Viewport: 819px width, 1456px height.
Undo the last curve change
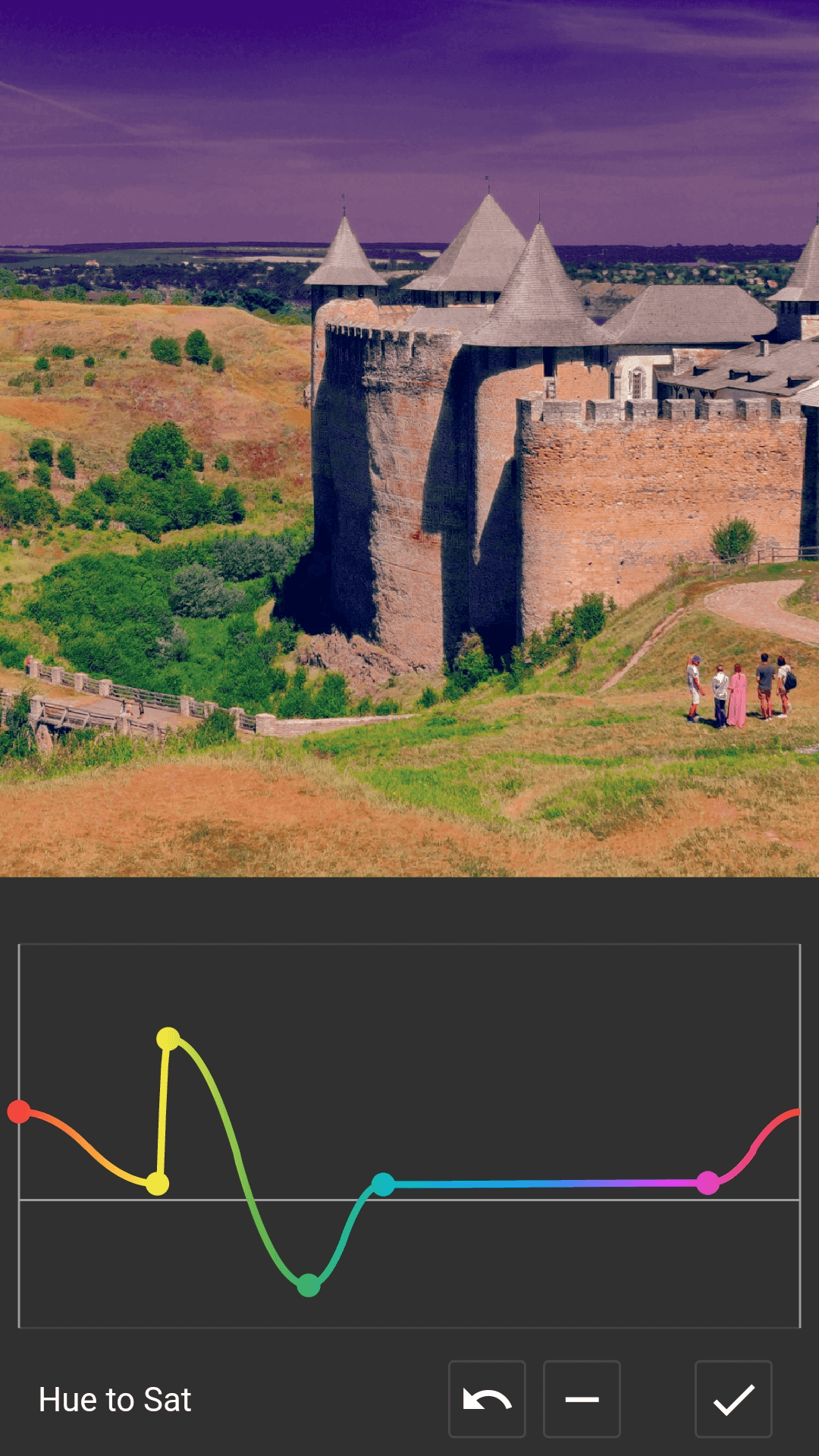487,1399
